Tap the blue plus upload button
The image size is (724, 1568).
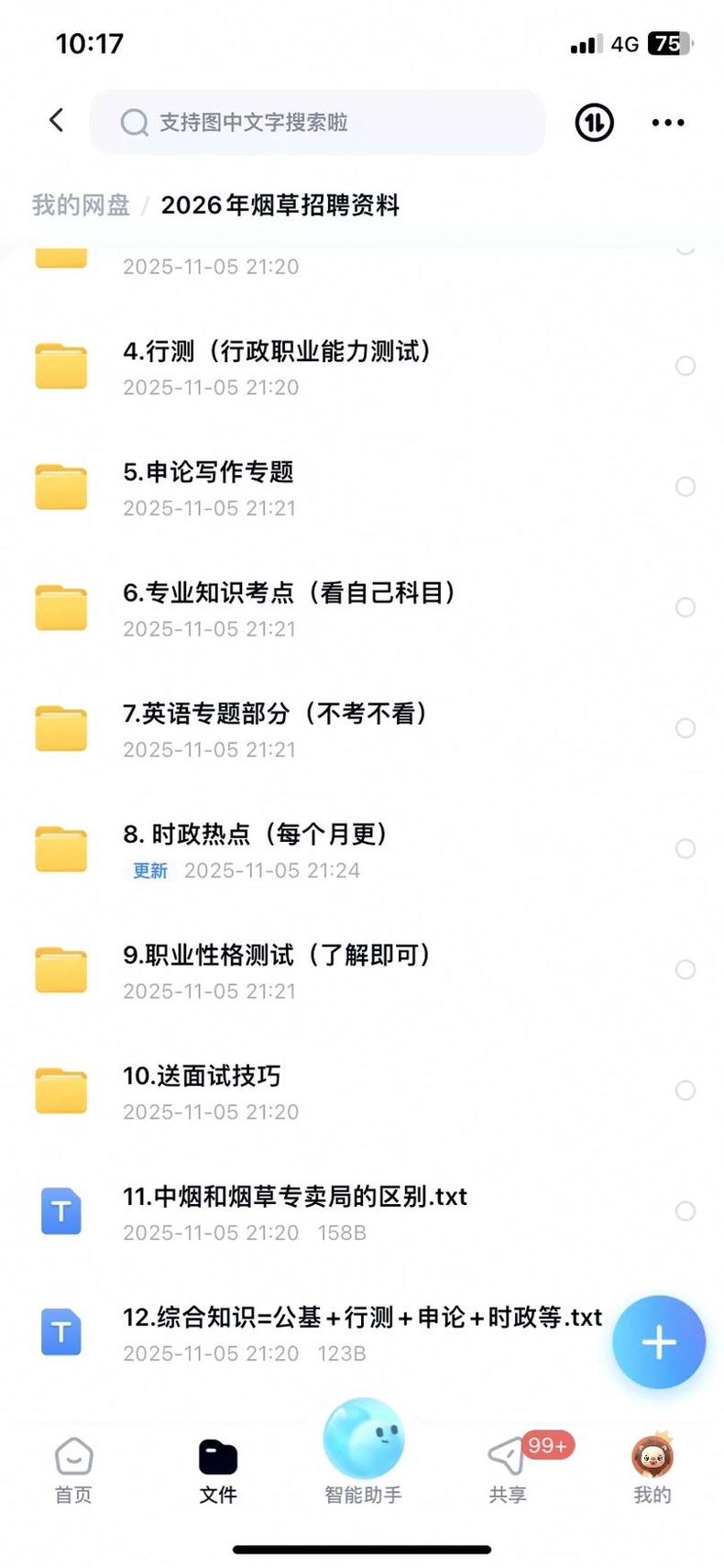tap(658, 1342)
